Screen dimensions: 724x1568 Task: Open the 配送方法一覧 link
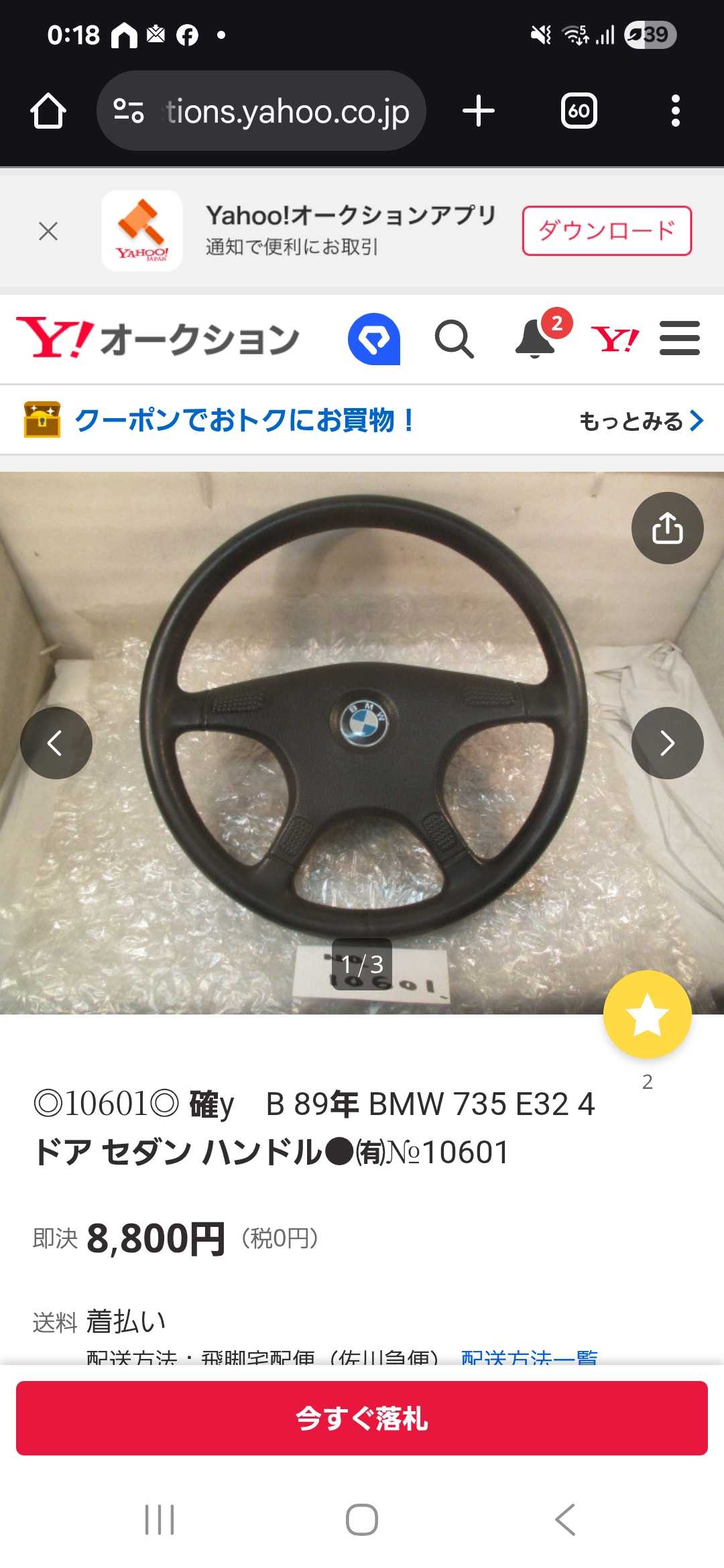529,1358
